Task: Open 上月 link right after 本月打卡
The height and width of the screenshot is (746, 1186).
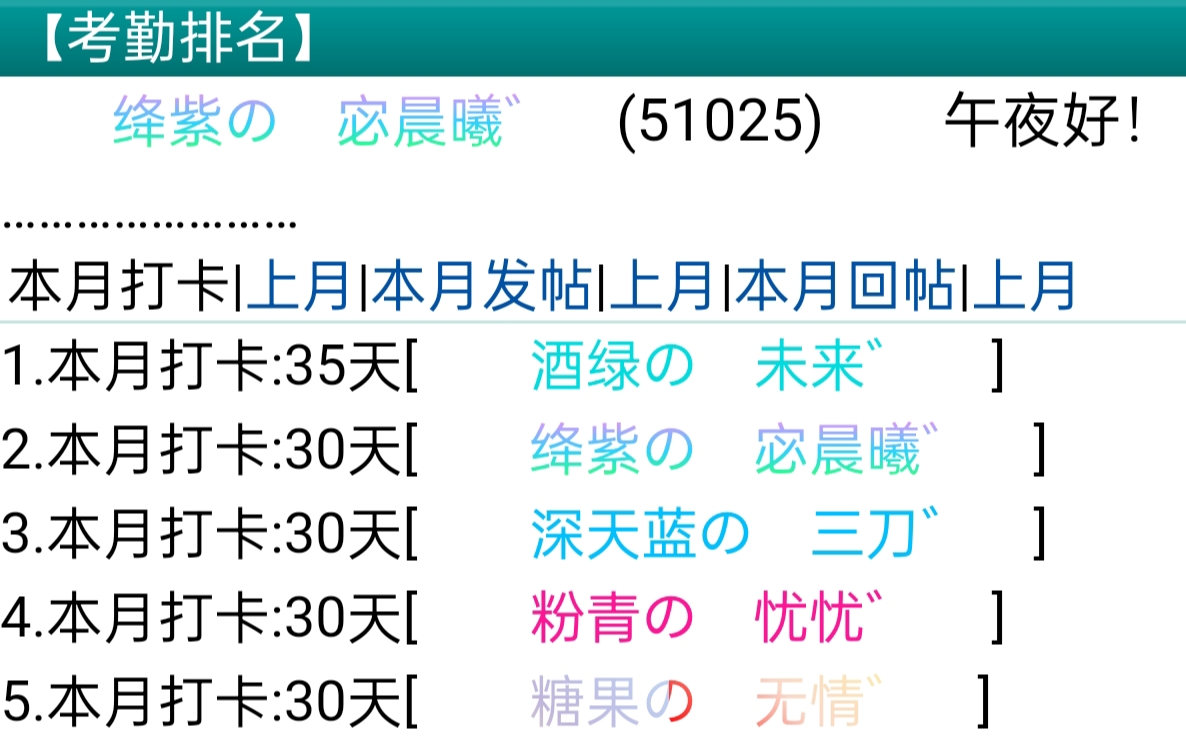Action: (300, 287)
